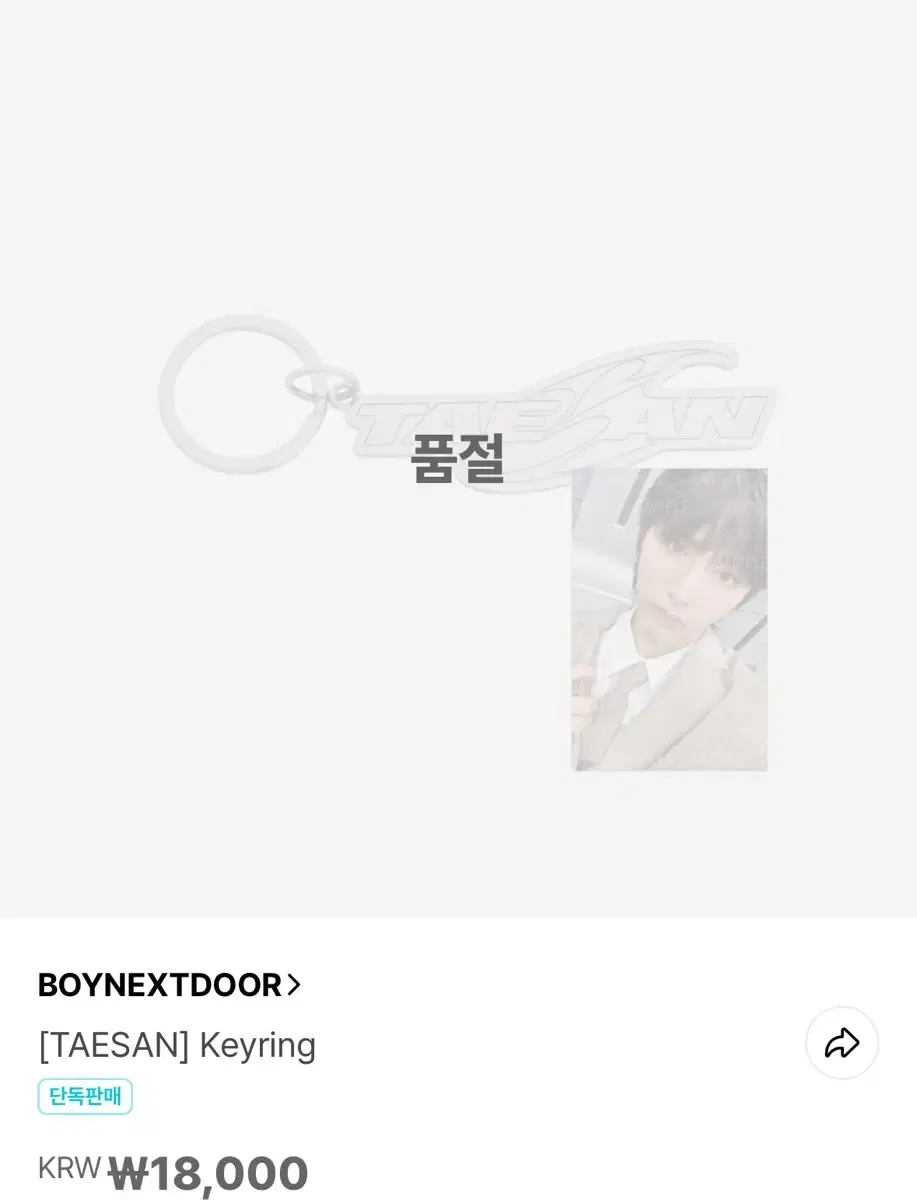Select the 단독판매 exclusive-sale badge
Screen dimensions: 917x1200
(x=85, y=1096)
